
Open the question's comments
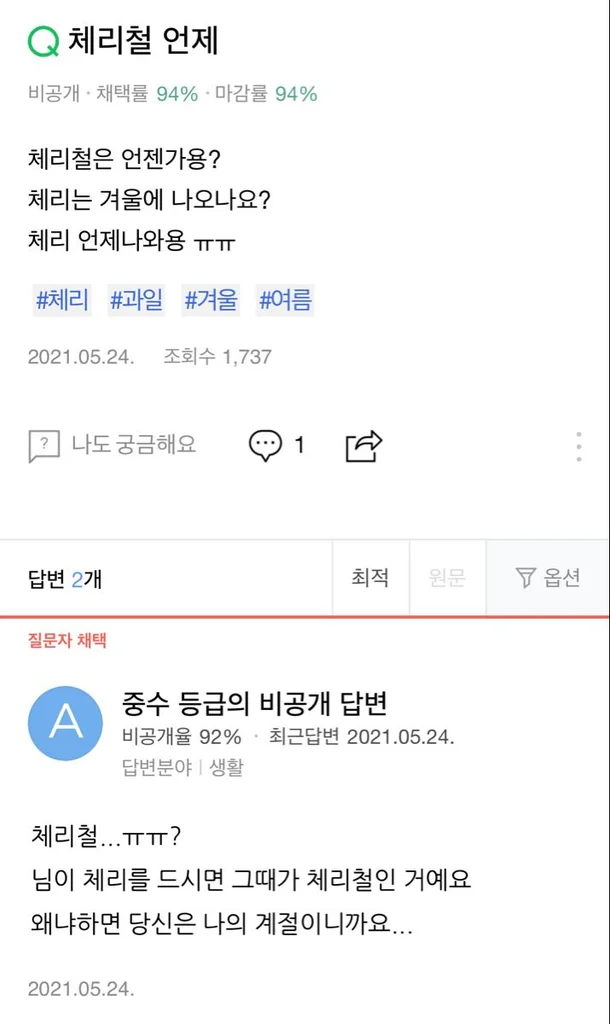(x=276, y=445)
